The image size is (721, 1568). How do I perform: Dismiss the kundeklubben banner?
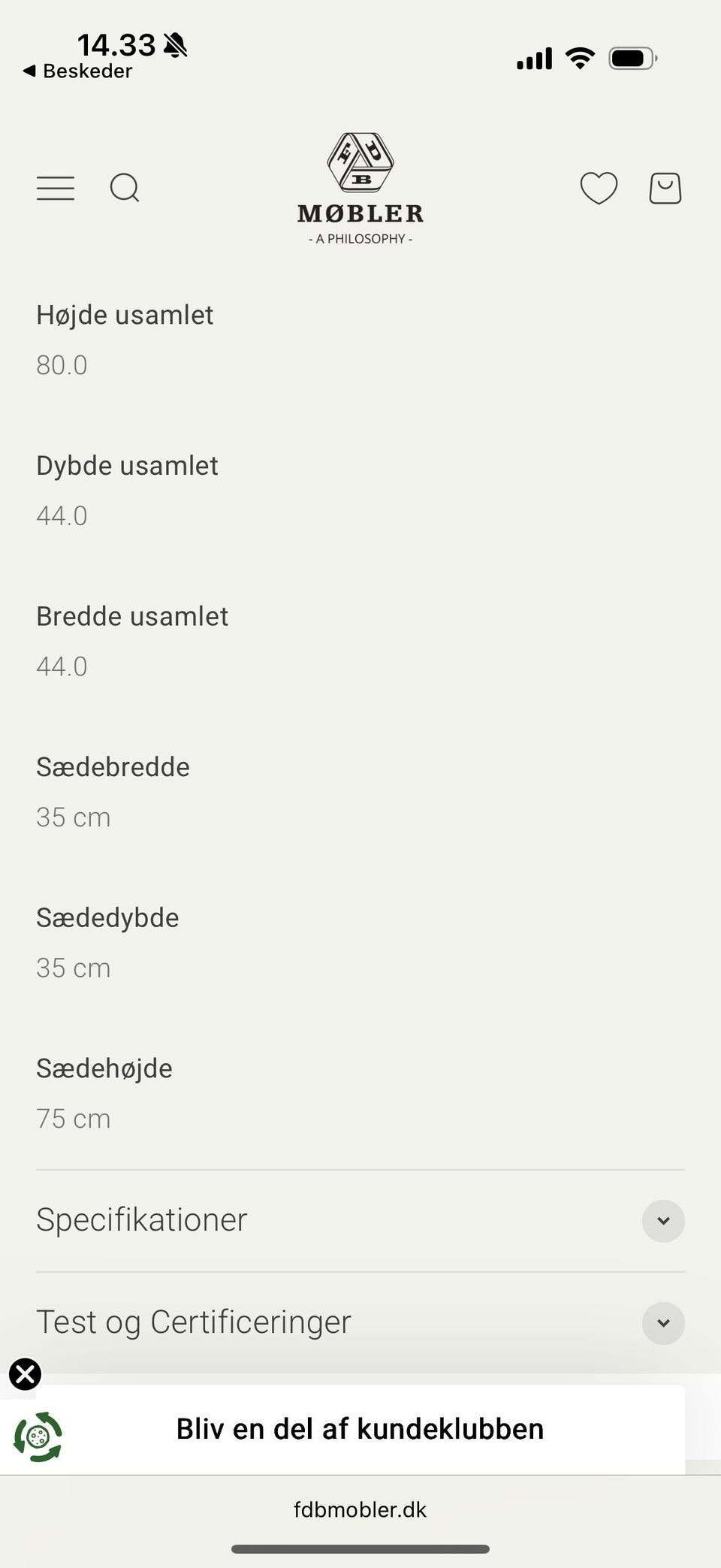[25, 1375]
